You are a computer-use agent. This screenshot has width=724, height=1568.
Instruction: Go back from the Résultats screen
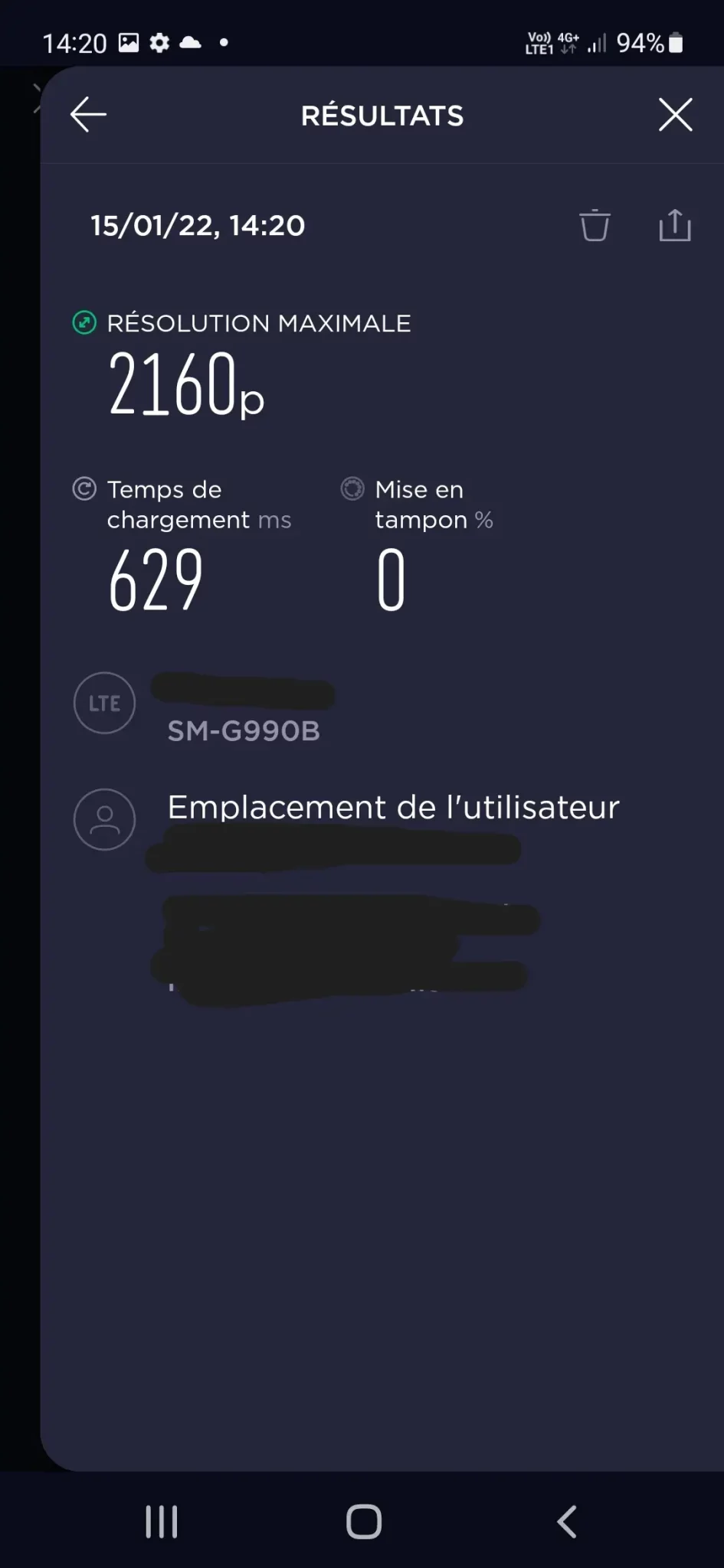(x=88, y=115)
